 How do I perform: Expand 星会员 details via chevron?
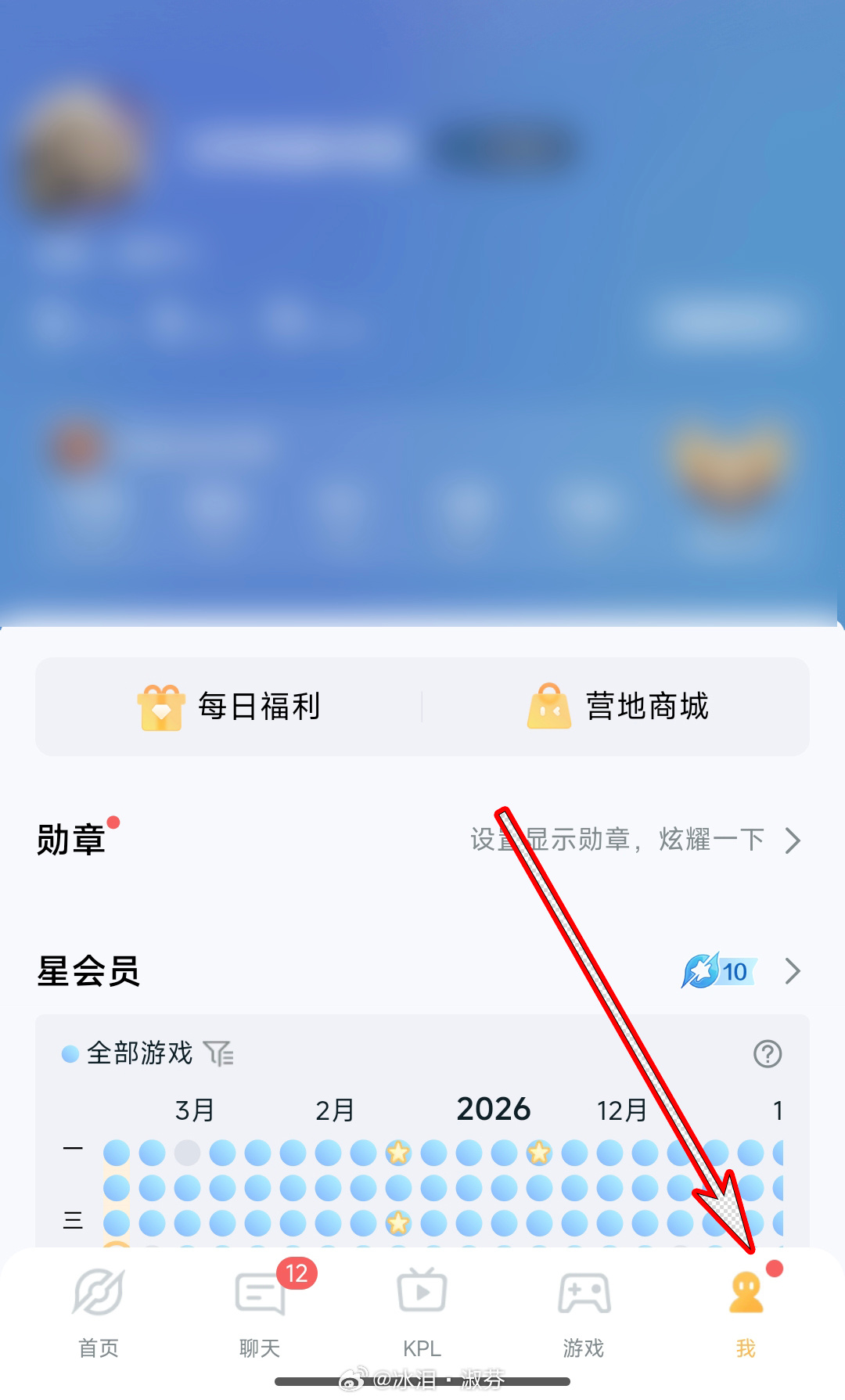point(792,972)
